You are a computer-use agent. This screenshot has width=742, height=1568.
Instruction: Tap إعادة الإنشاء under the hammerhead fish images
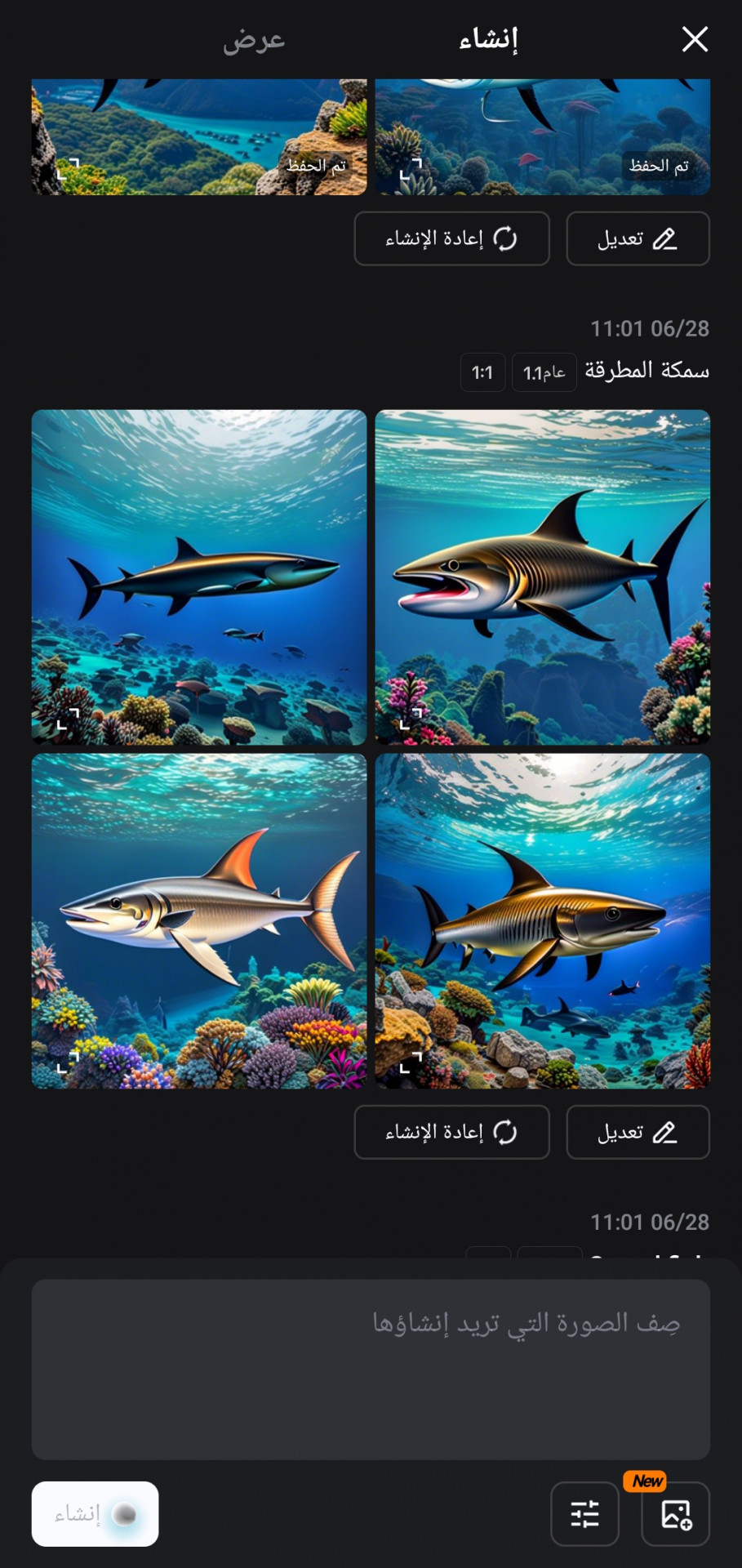[451, 1132]
